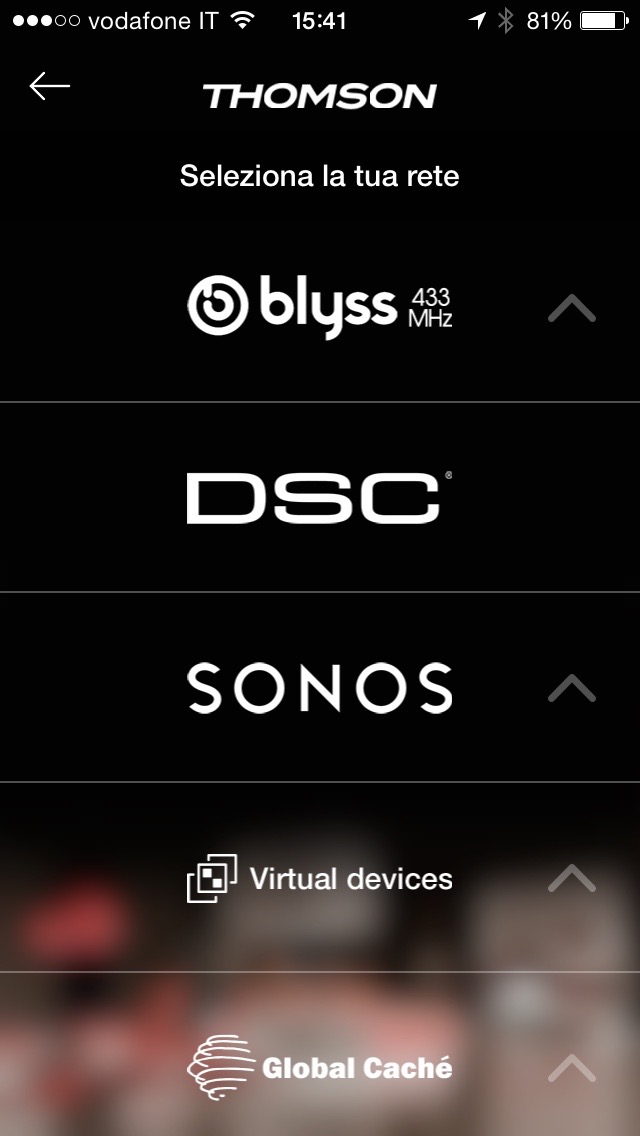Viewport: 640px width, 1136px height.
Task: Expand the SONOS chevron
Action: coord(572,688)
